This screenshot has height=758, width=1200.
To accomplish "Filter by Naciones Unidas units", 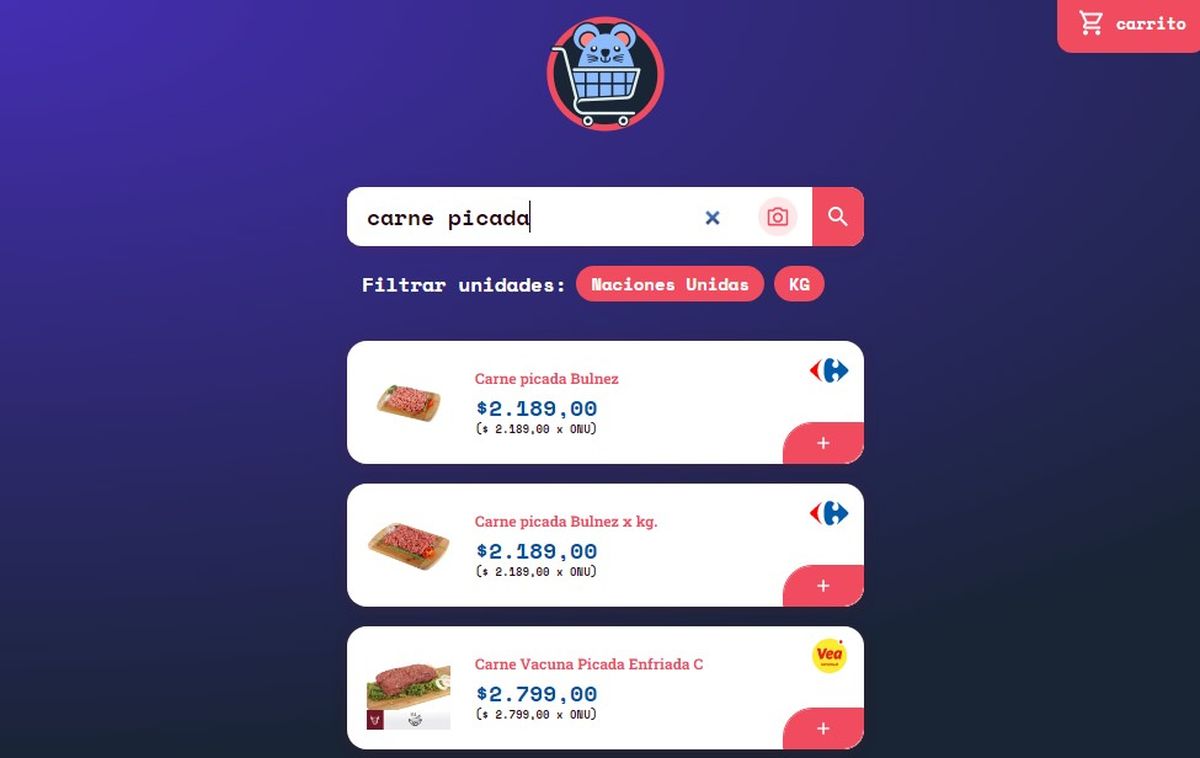I will coord(669,284).
